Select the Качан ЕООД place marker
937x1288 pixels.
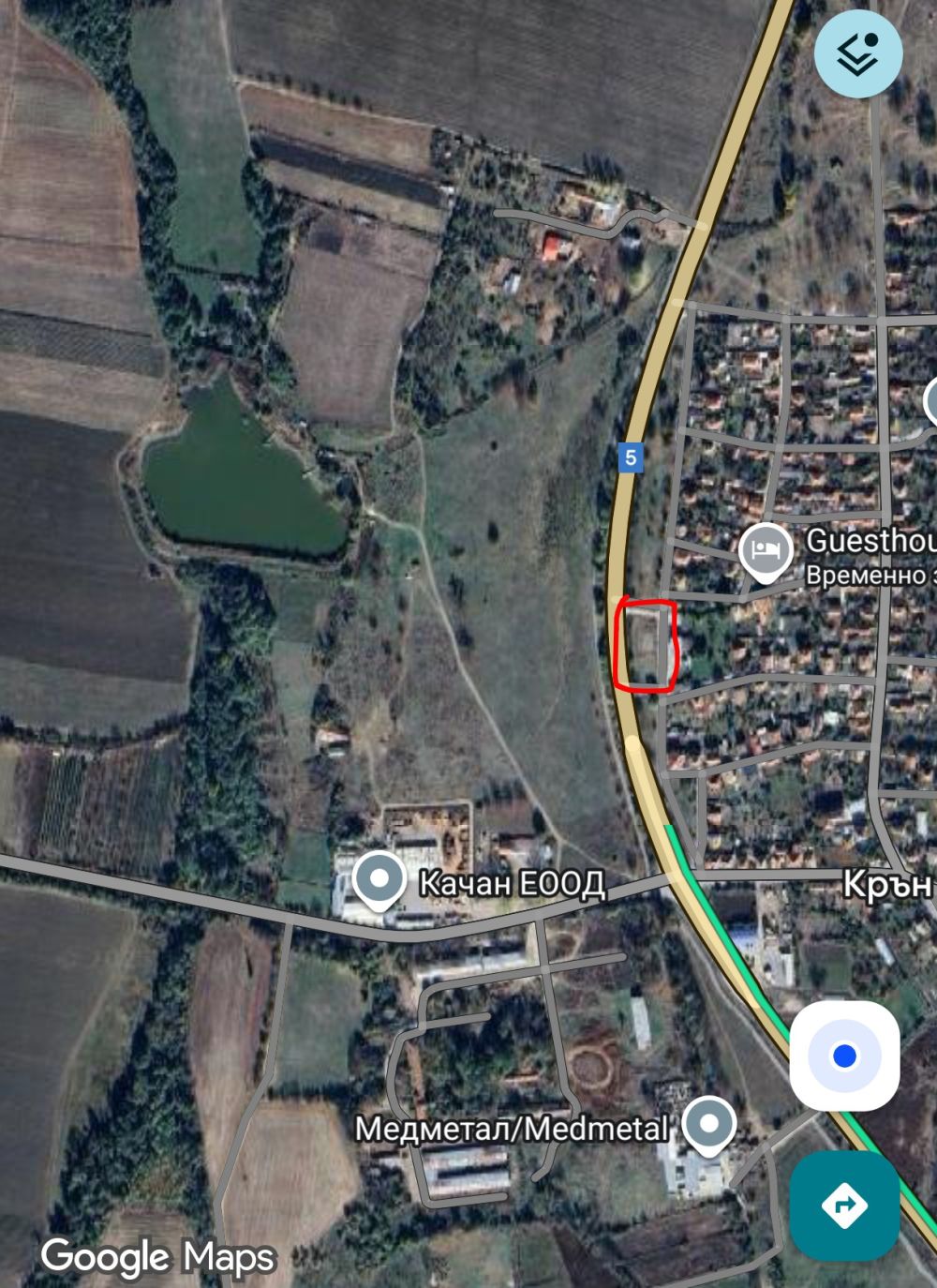[379, 881]
